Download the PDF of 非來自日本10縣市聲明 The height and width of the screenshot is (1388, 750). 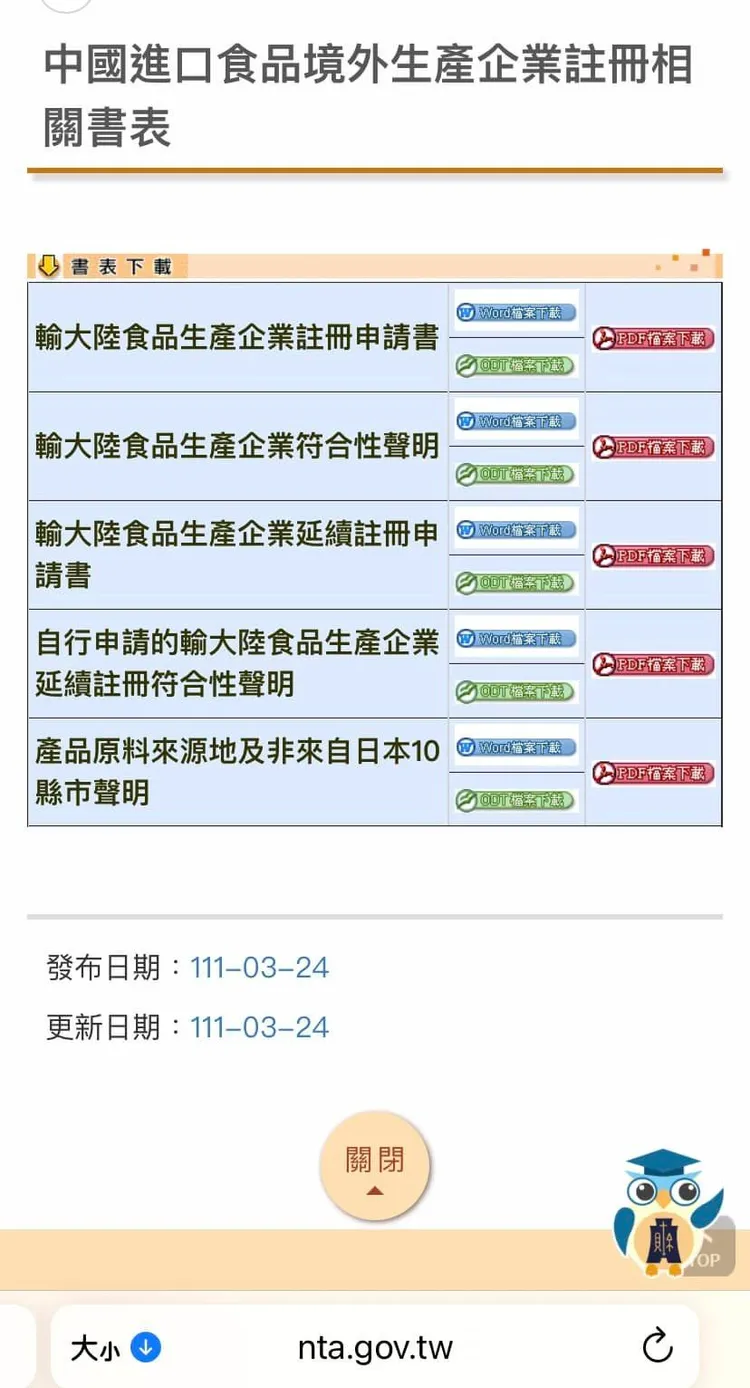coord(653,774)
